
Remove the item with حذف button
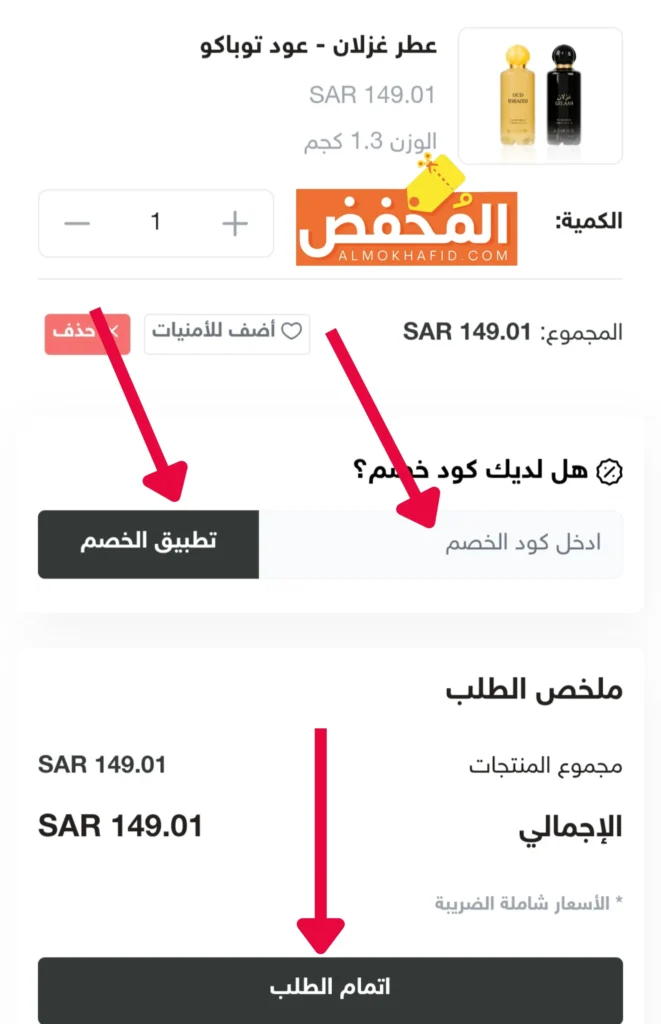click(86, 333)
